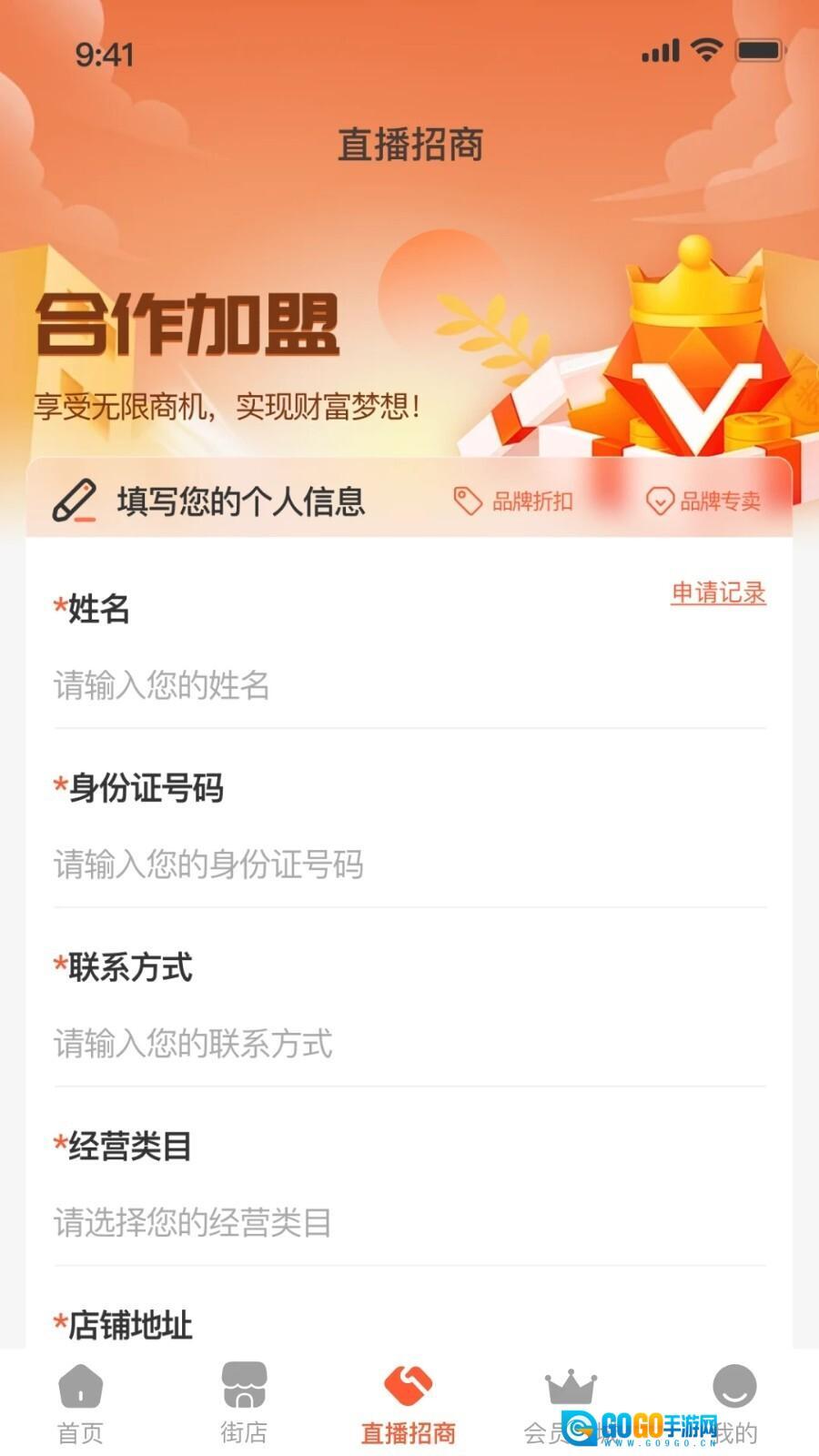This screenshot has height=1456, width=819.
Task: Select the 直播招商 tab
Action: [409, 1404]
